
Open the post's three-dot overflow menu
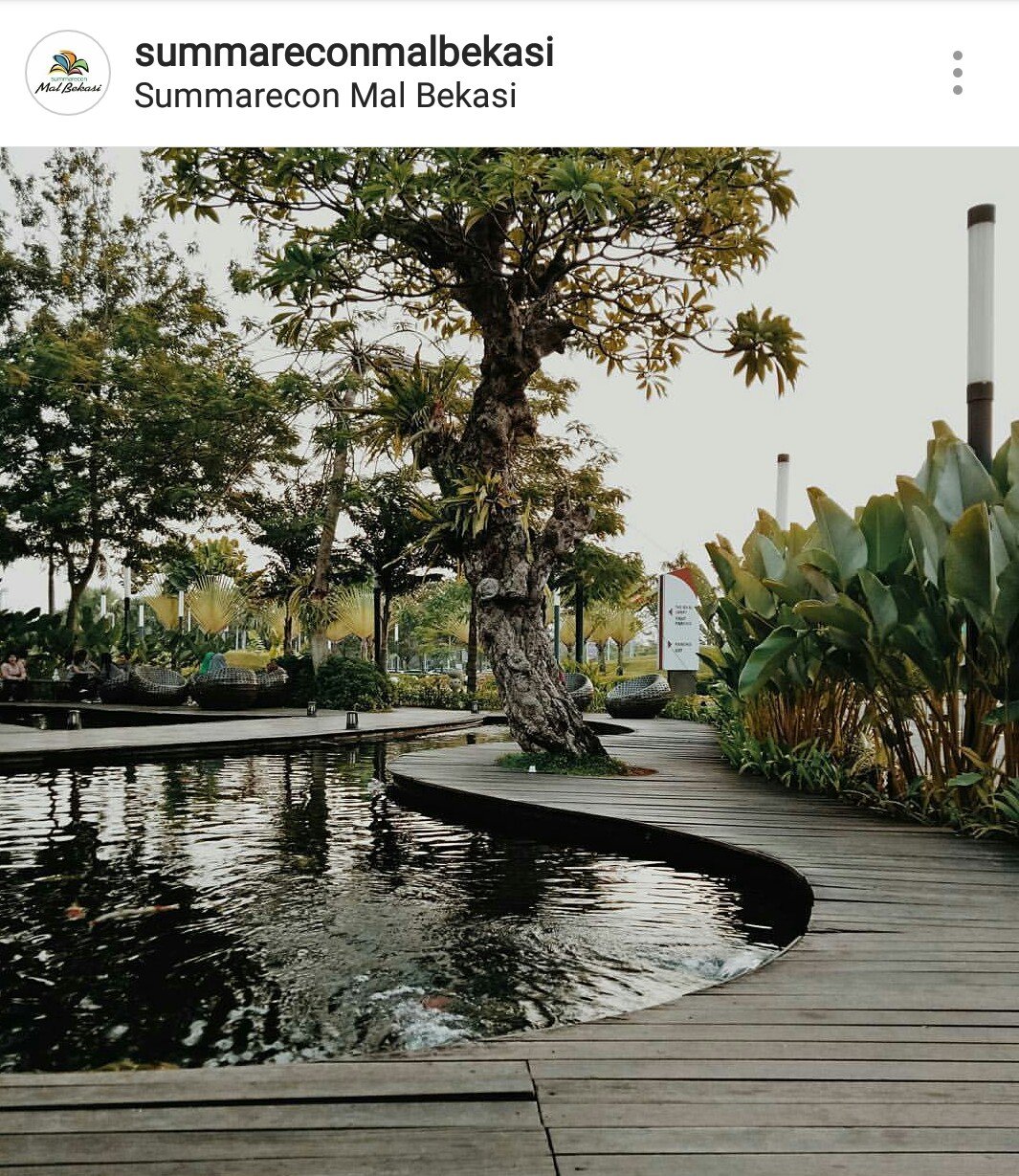click(x=957, y=73)
